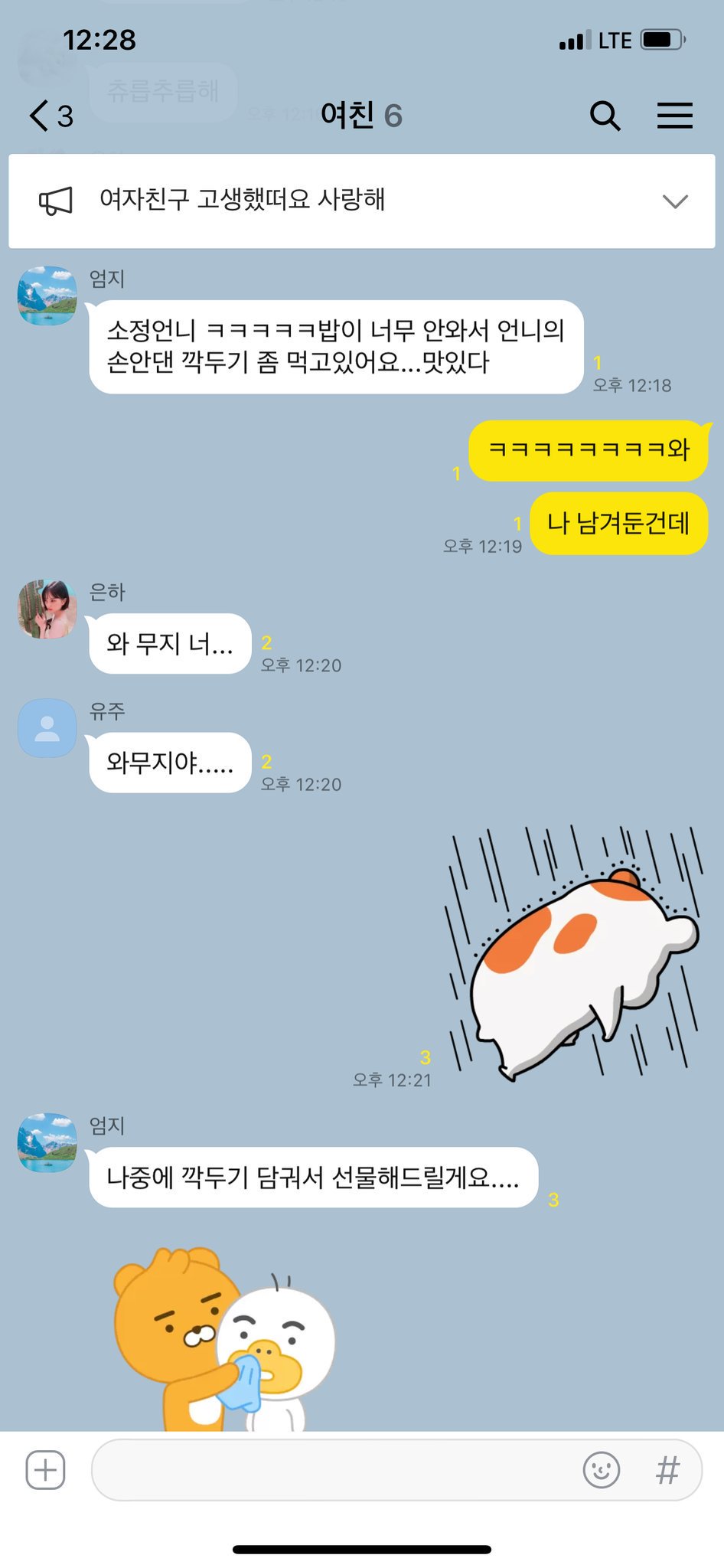Expand the pinned notice banner
This screenshot has height=1568, width=724.
pyautogui.click(x=674, y=201)
